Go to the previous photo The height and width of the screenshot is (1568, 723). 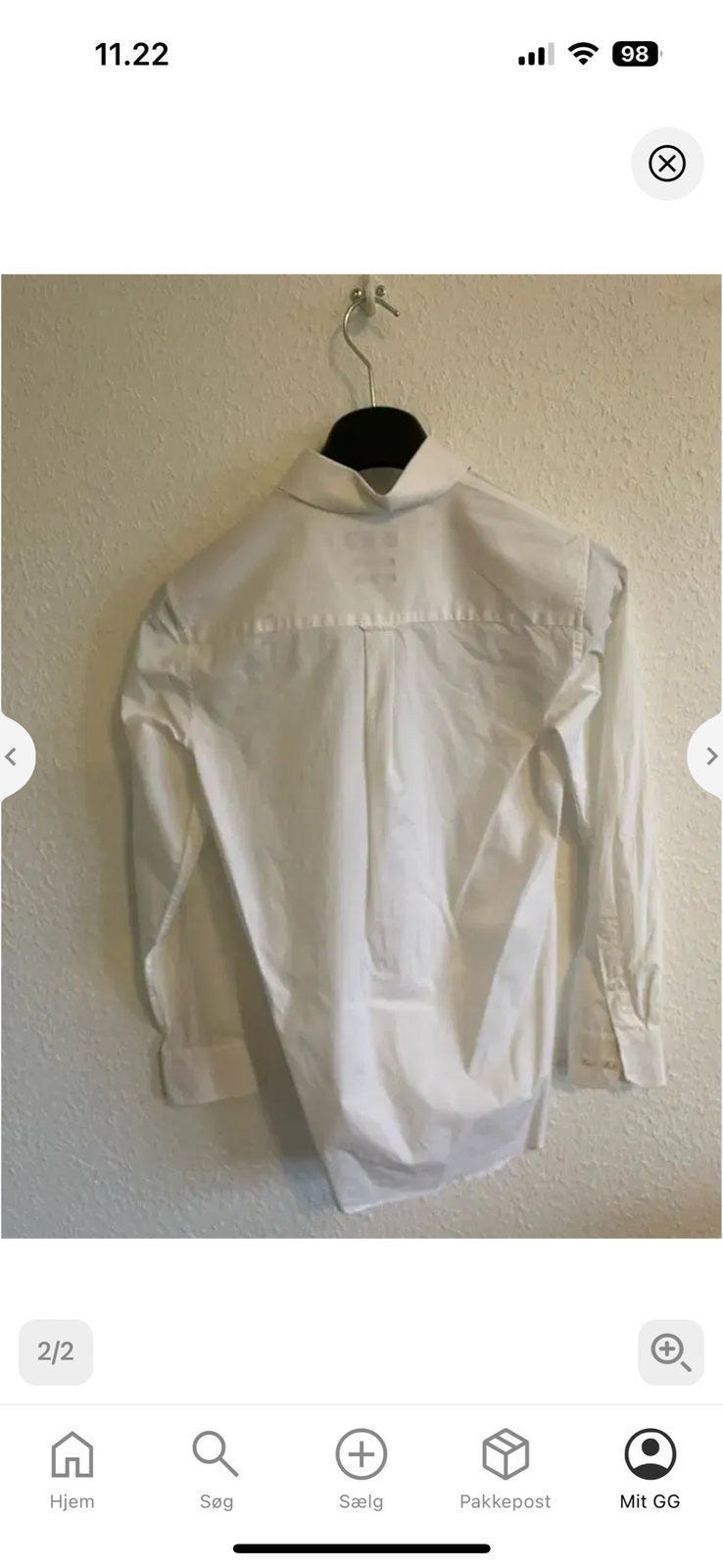14,757
